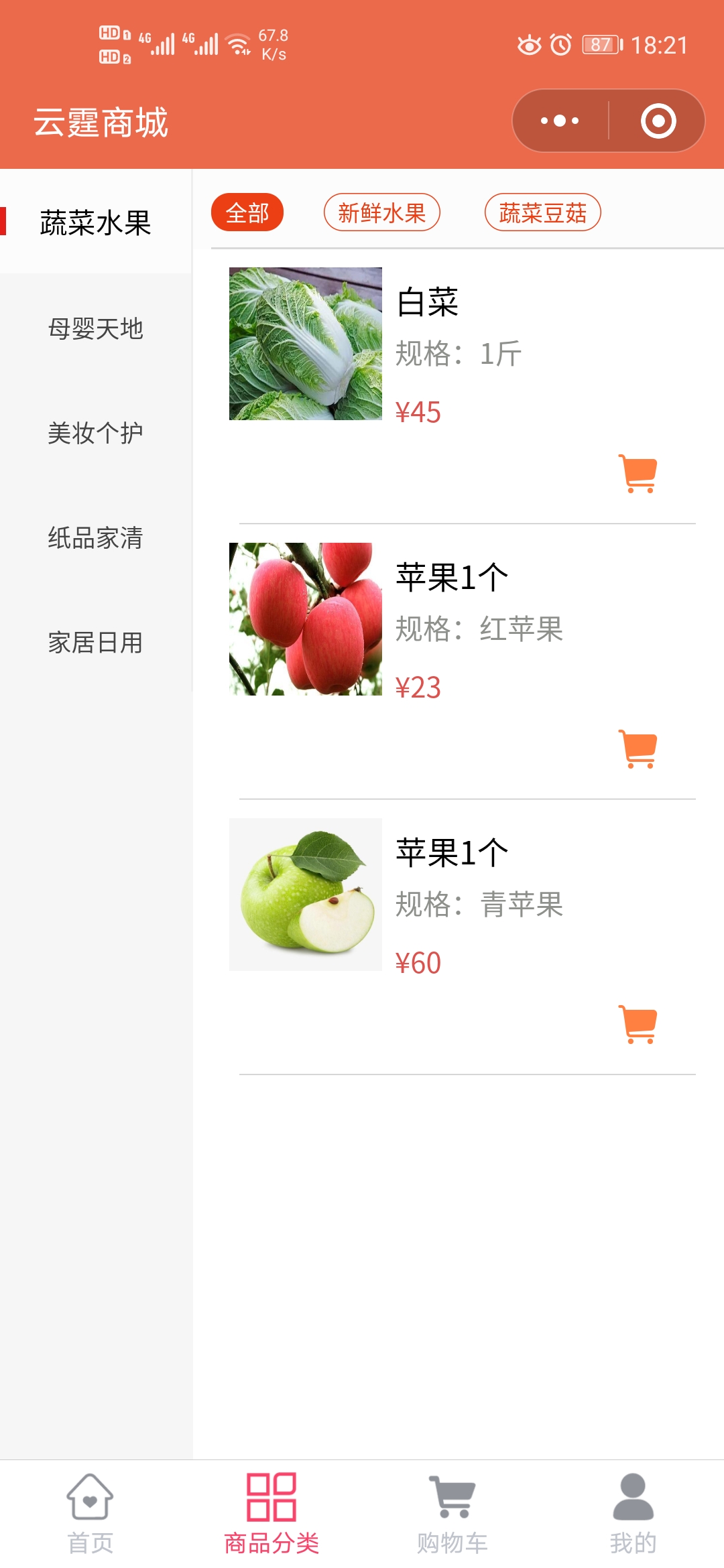Open the mini program overflow menu

coord(560,121)
